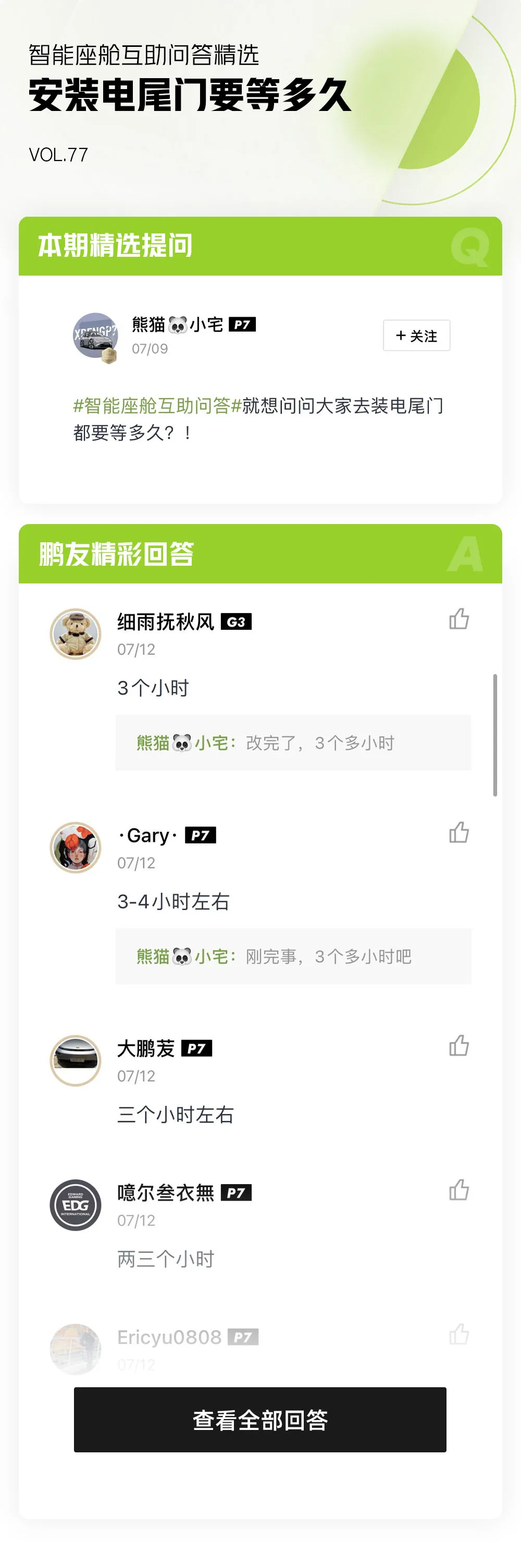This screenshot has height=1568, width=521.
Task: Open 细雨抚秋风's profile avatar
Action: 76,634
